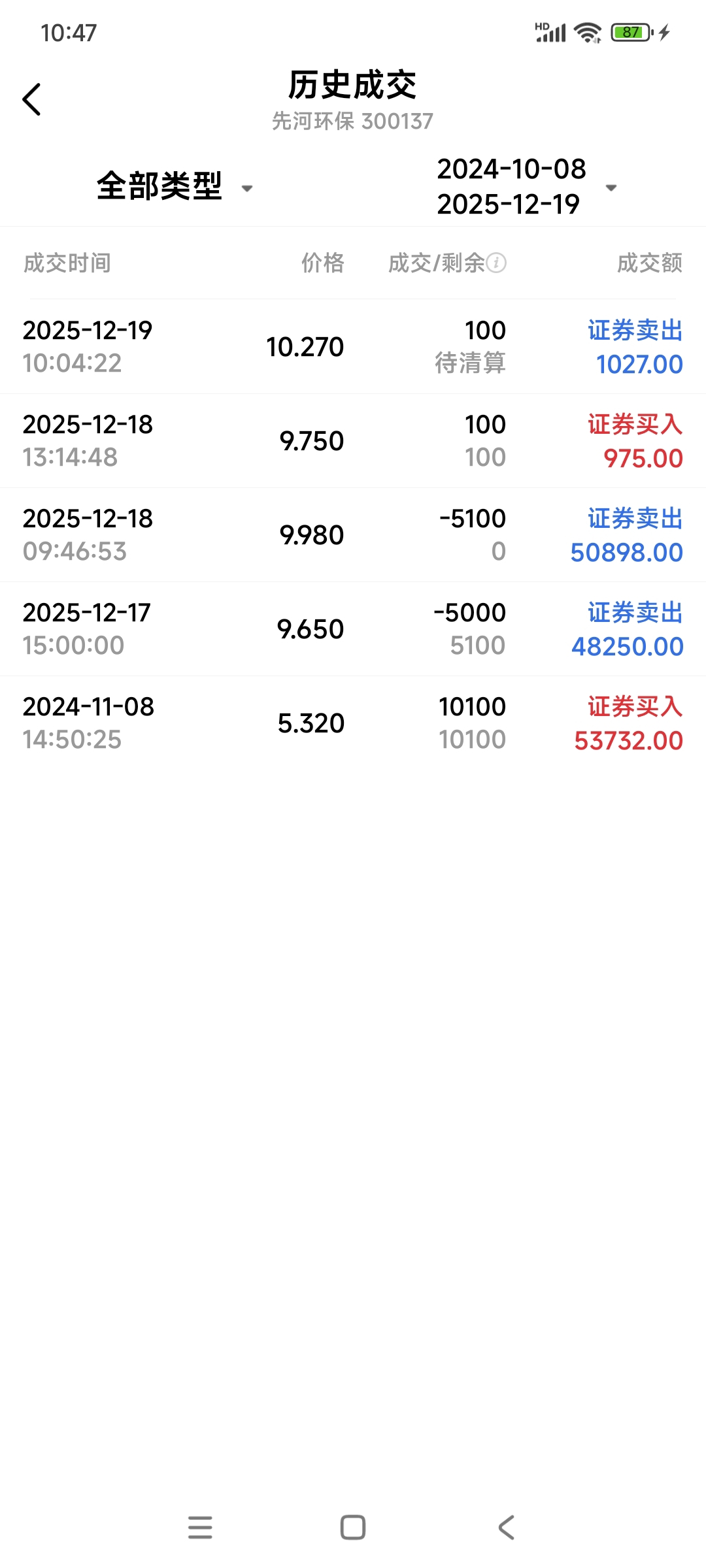The image size is (706, 1568).
Task: Select the 2024-11-08 14:50:25 buy record
Action: click(353, 723)
